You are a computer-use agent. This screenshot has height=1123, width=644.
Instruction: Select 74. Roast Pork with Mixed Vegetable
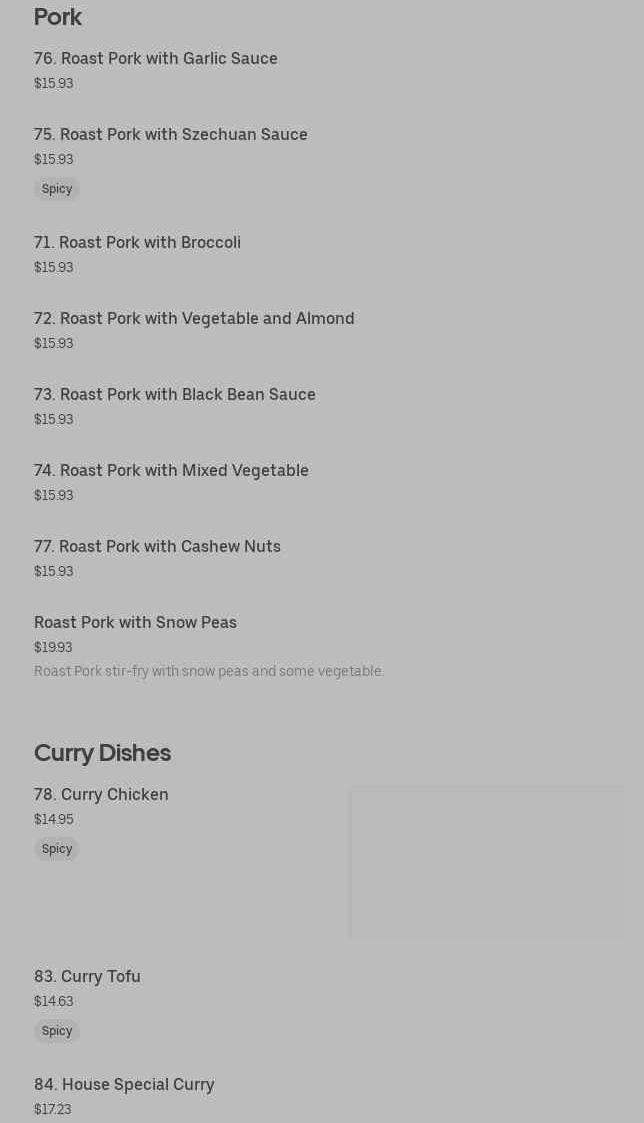171,471
